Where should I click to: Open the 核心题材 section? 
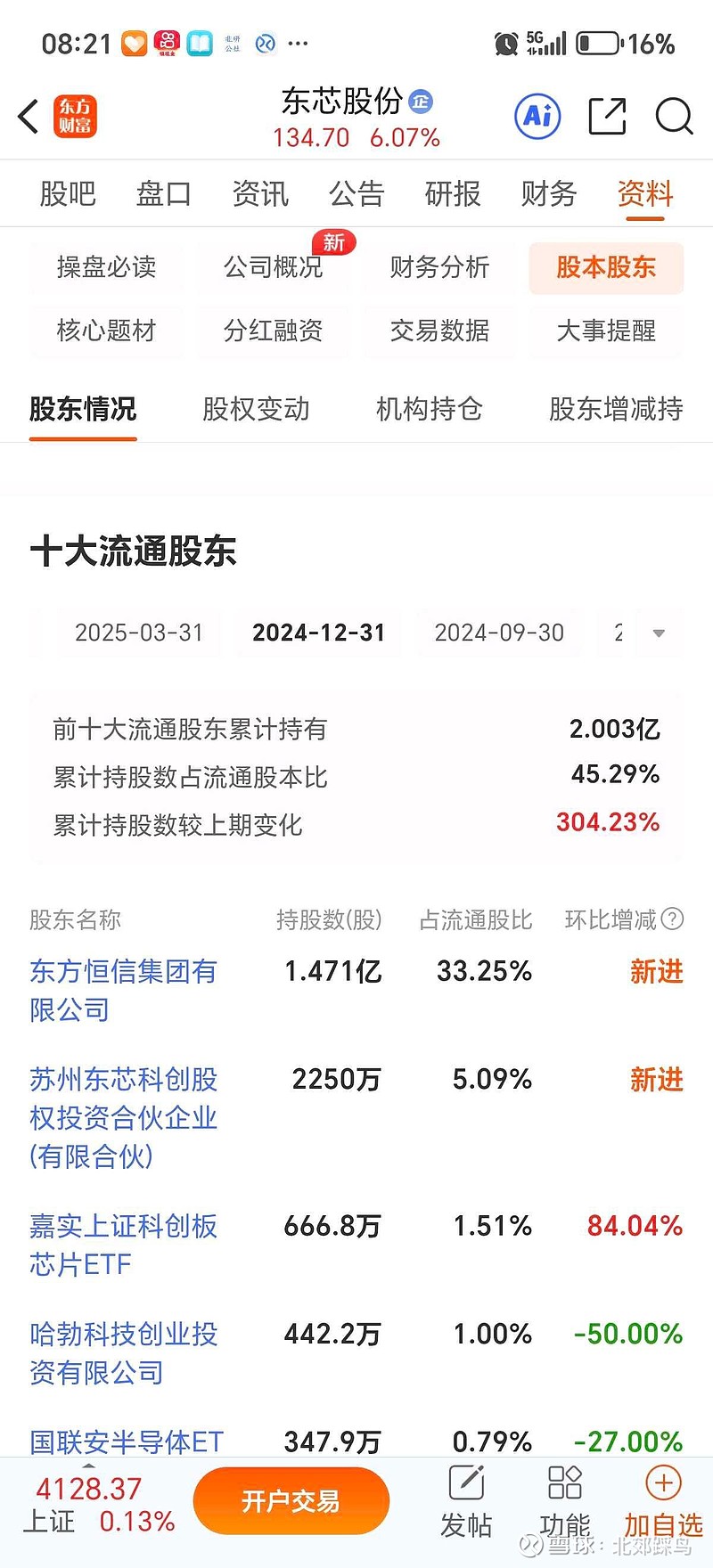tap(106, 331)
